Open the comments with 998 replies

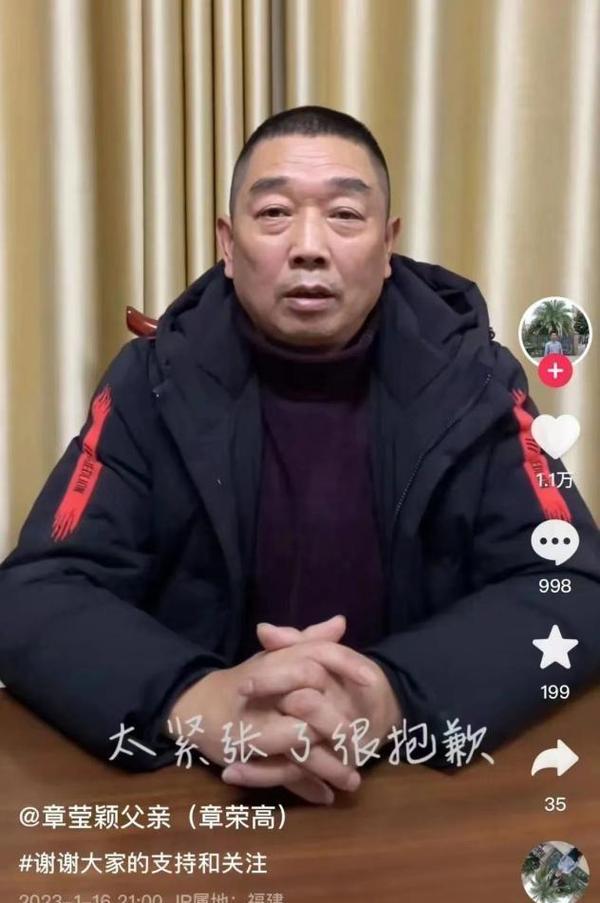[555, 543]
